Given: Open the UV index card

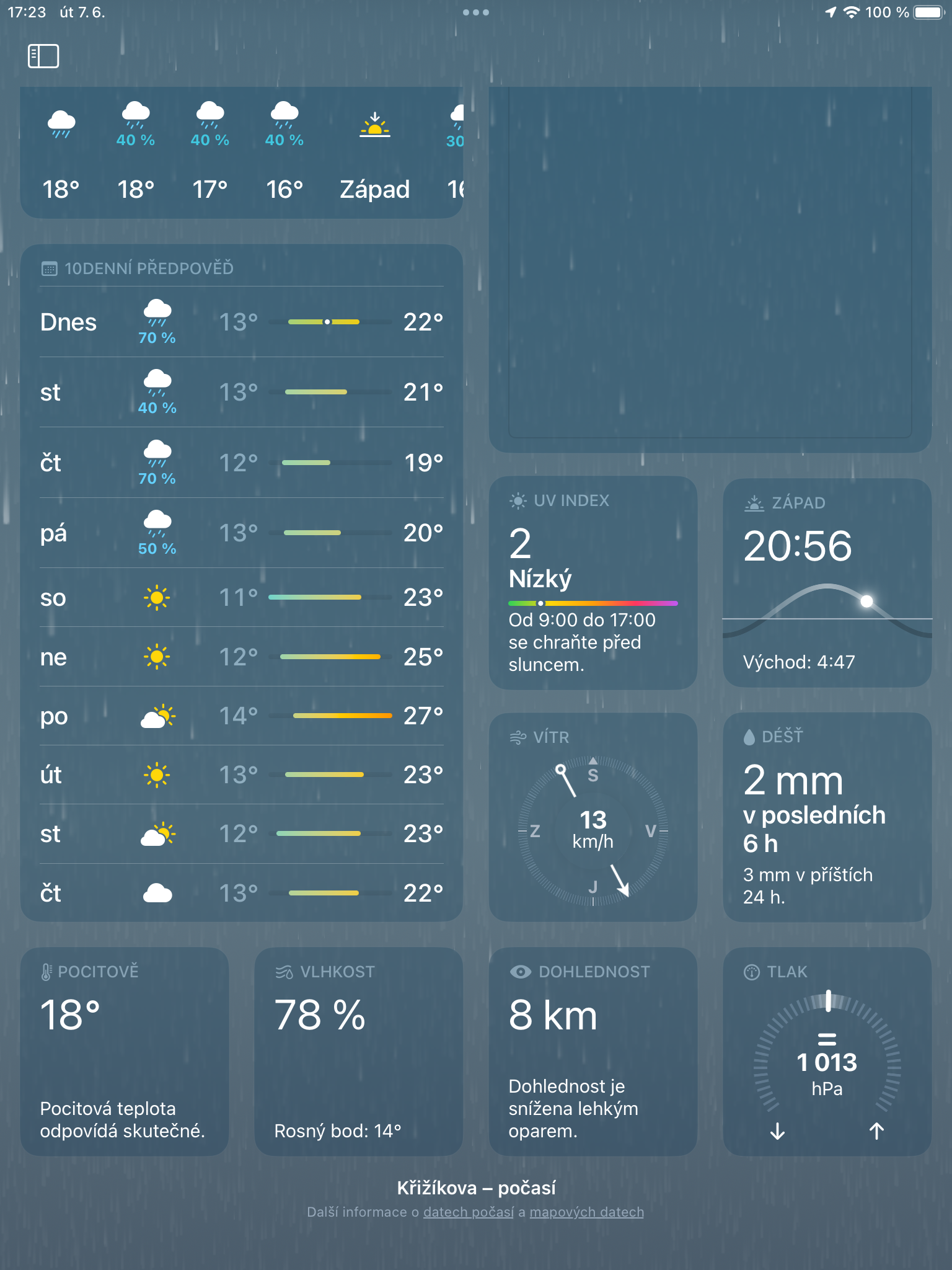Looking at the screenshot, I should (x=593, y=583).
